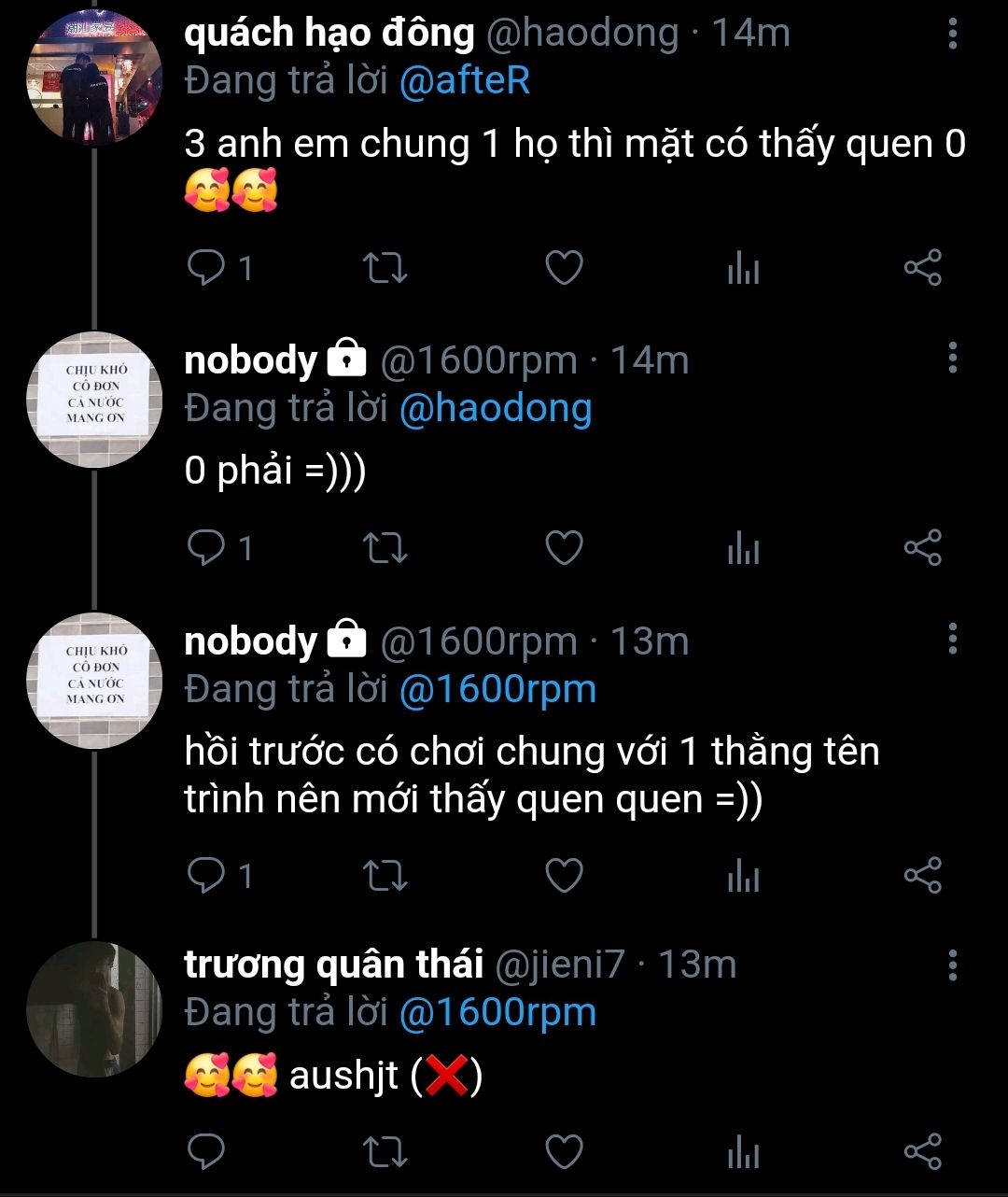Viewport: 1008px width, 1197px height.
Task: Like quách hạo đông's tweet
Action: (x=564, y=268)
